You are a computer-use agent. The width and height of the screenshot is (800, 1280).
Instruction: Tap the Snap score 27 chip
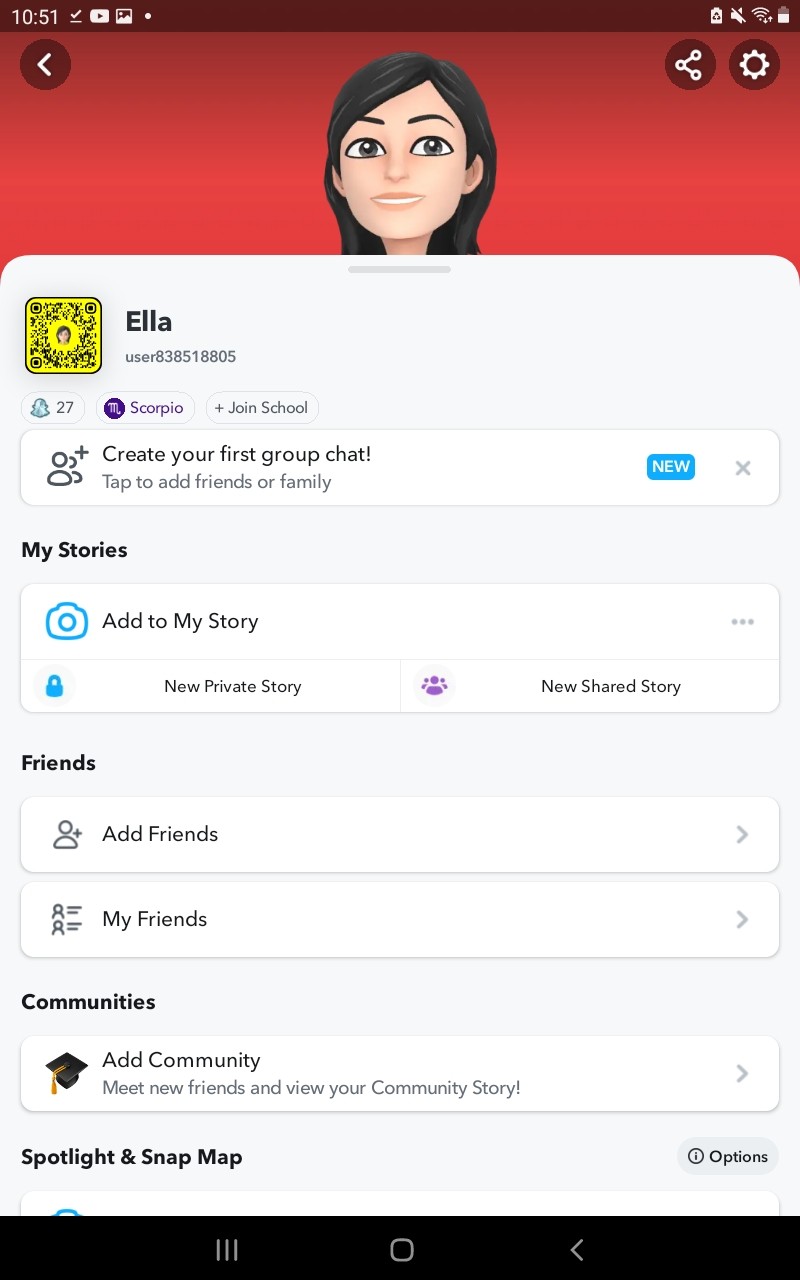click(x=53, y=407)
